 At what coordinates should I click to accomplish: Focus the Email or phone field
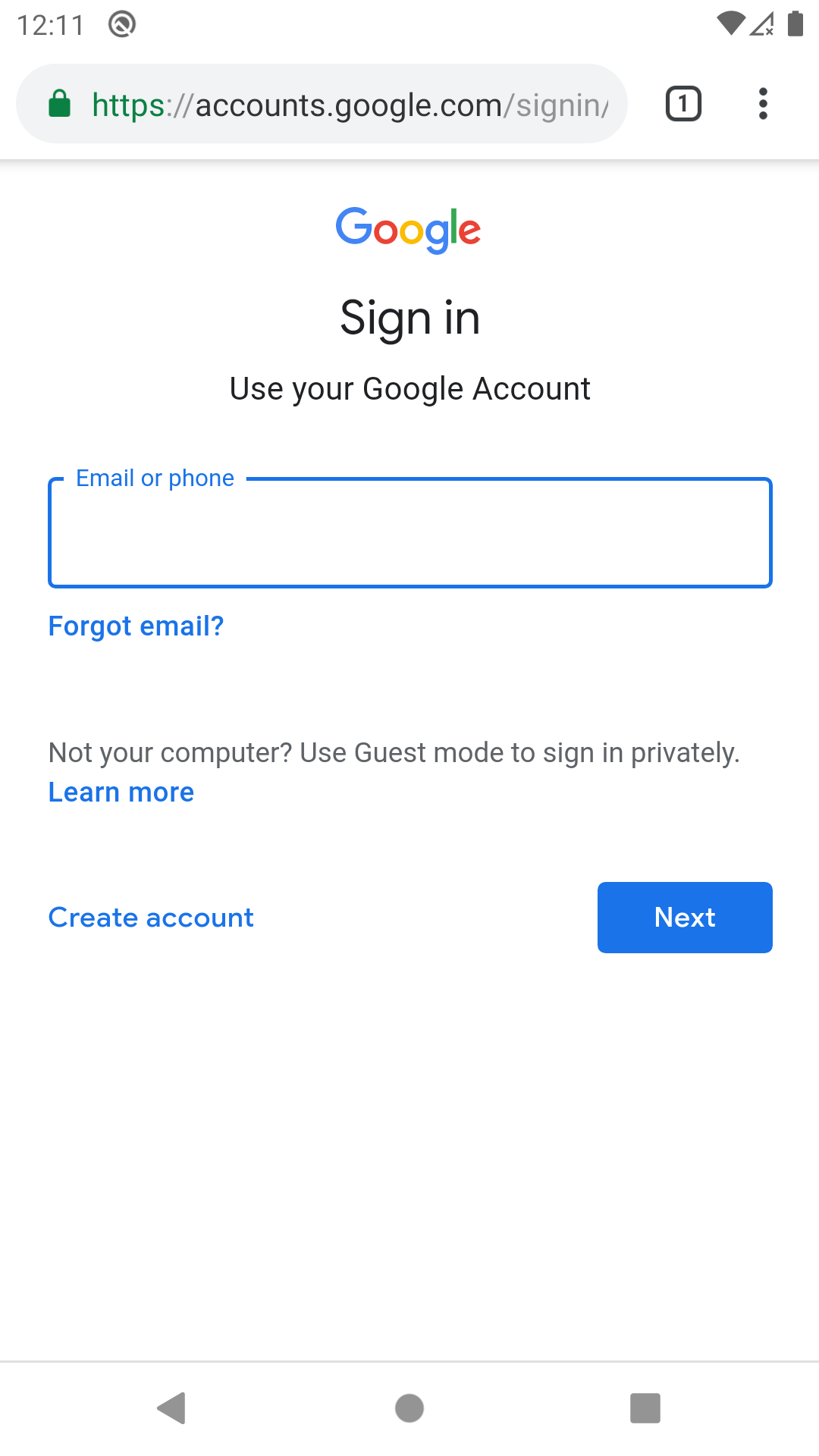point(409,533)
